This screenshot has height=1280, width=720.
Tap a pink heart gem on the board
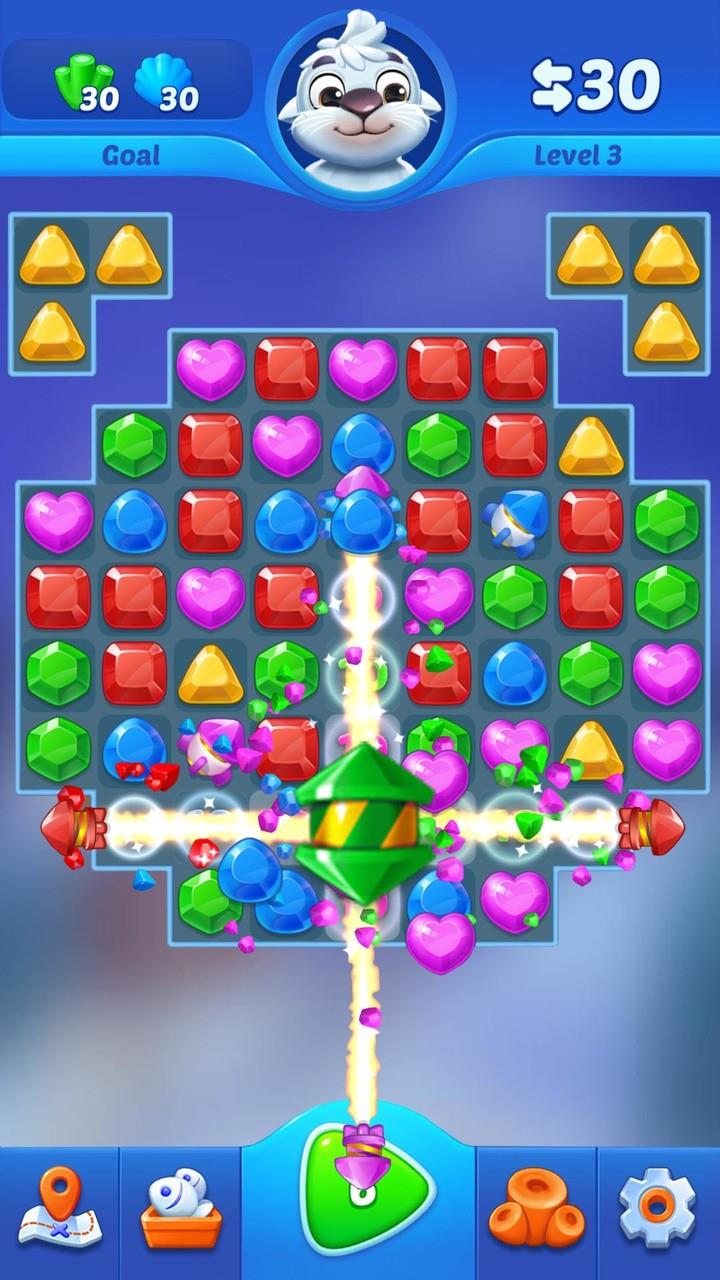[210, 369]
